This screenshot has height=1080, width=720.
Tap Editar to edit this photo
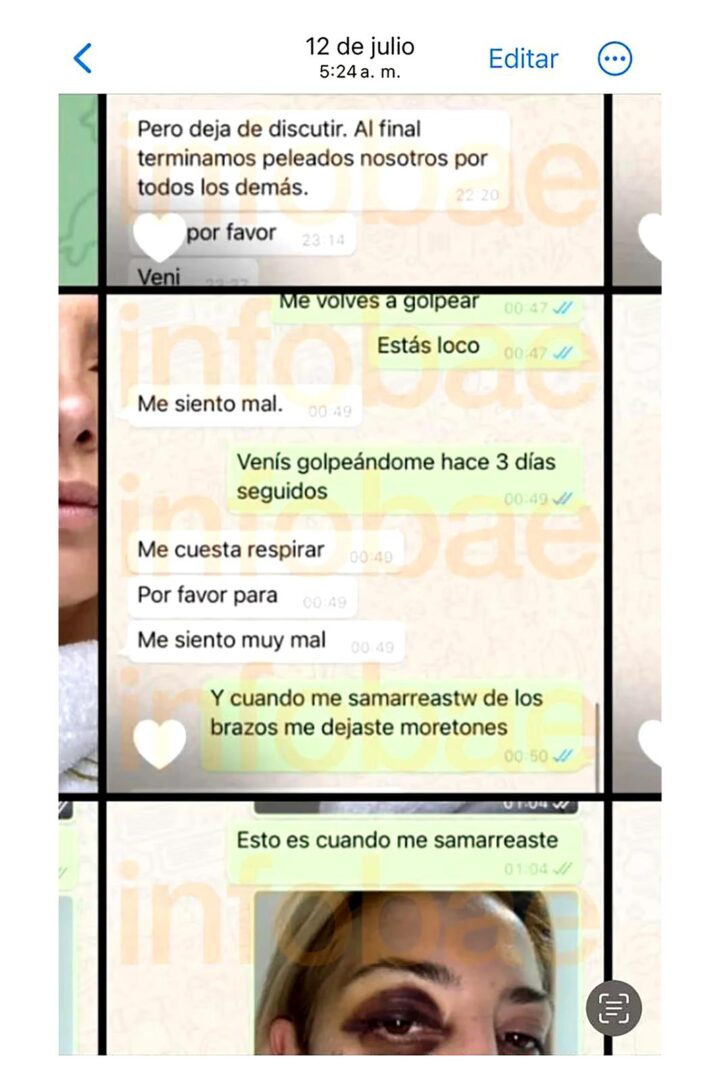coord(522,58)
